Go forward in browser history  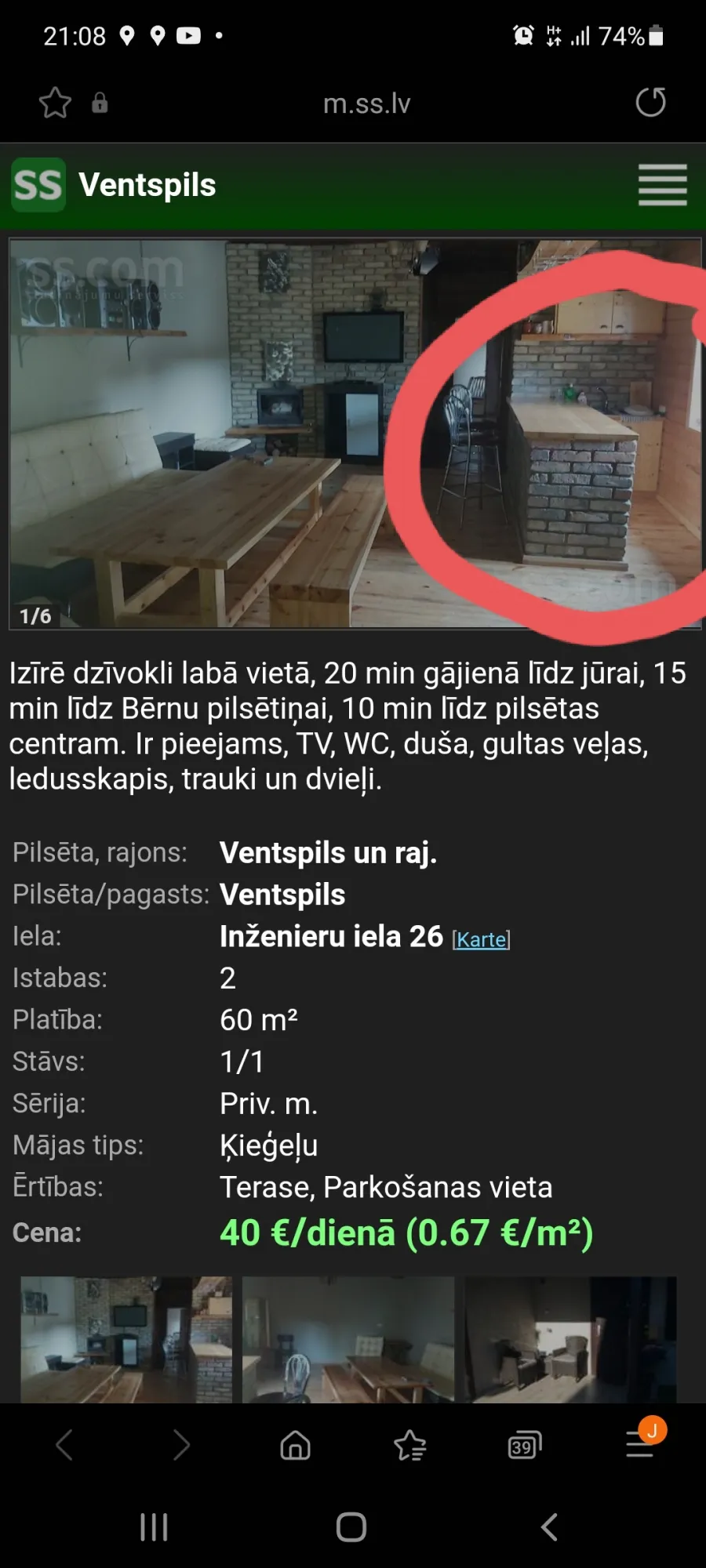pyautogui.click(x=181, y=1444)
